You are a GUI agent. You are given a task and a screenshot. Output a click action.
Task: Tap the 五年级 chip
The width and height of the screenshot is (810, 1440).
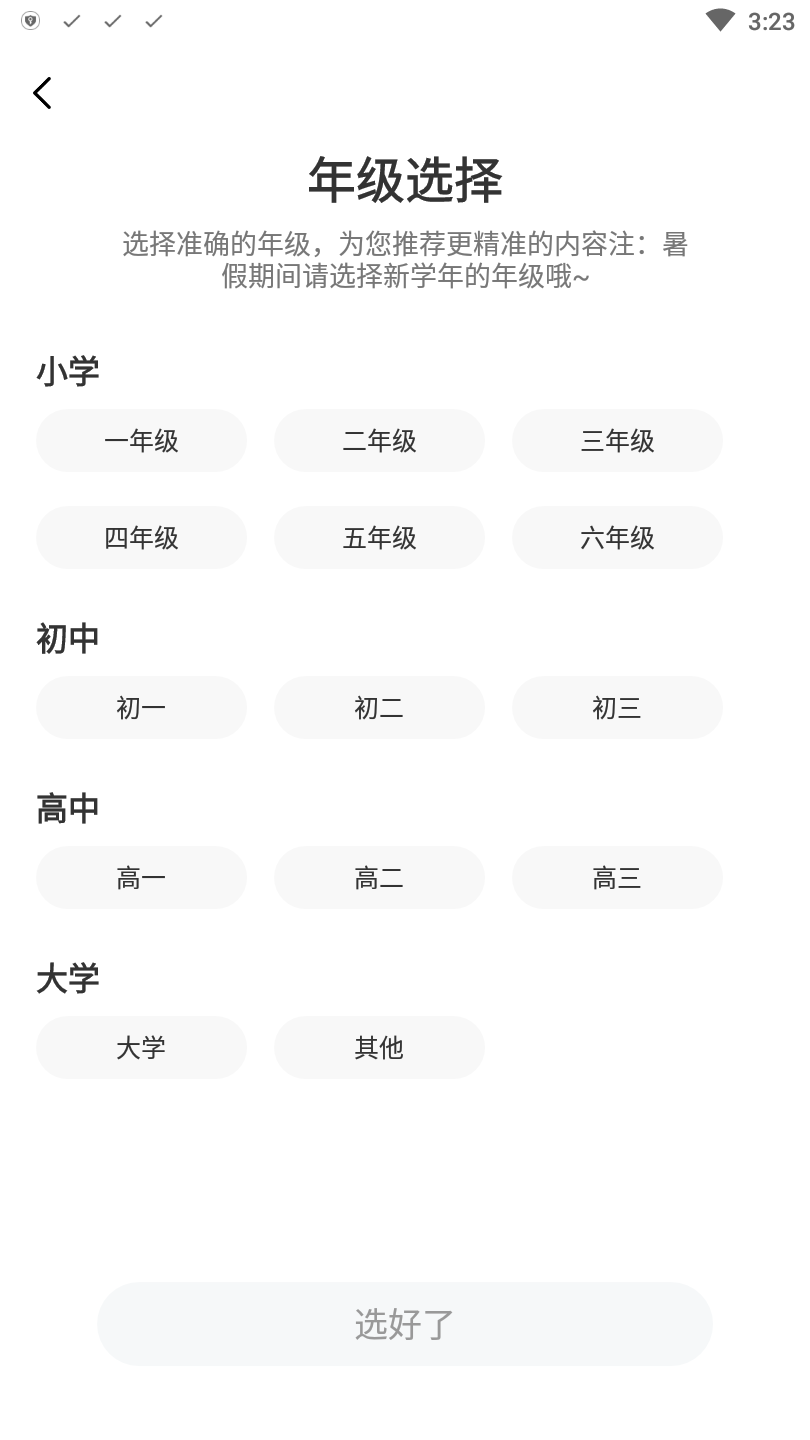[x=379, y=537]
